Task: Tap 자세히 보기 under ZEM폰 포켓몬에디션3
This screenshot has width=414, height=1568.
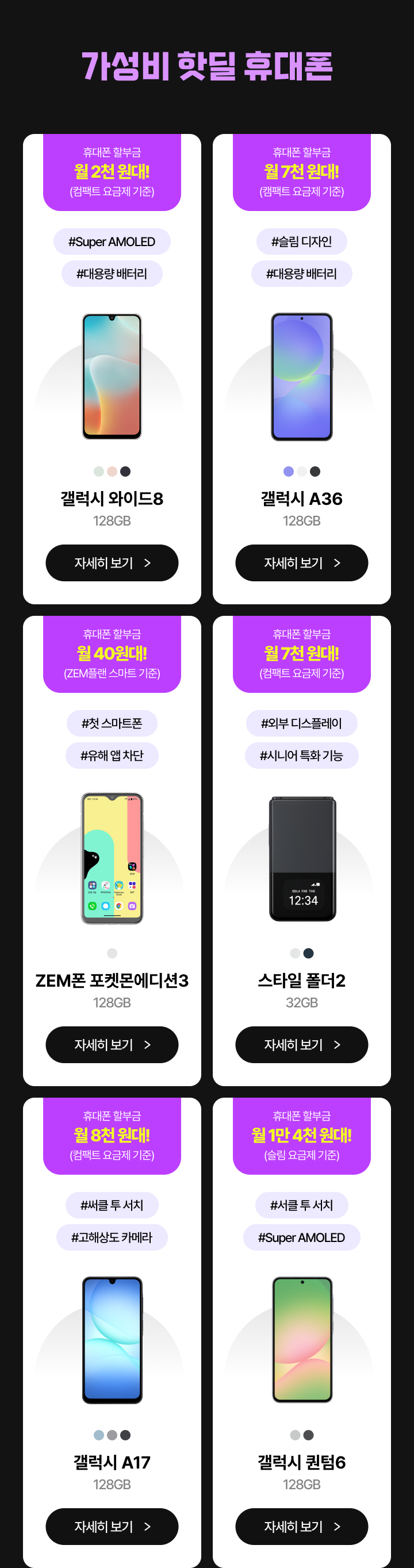Action: (112, 1045)
